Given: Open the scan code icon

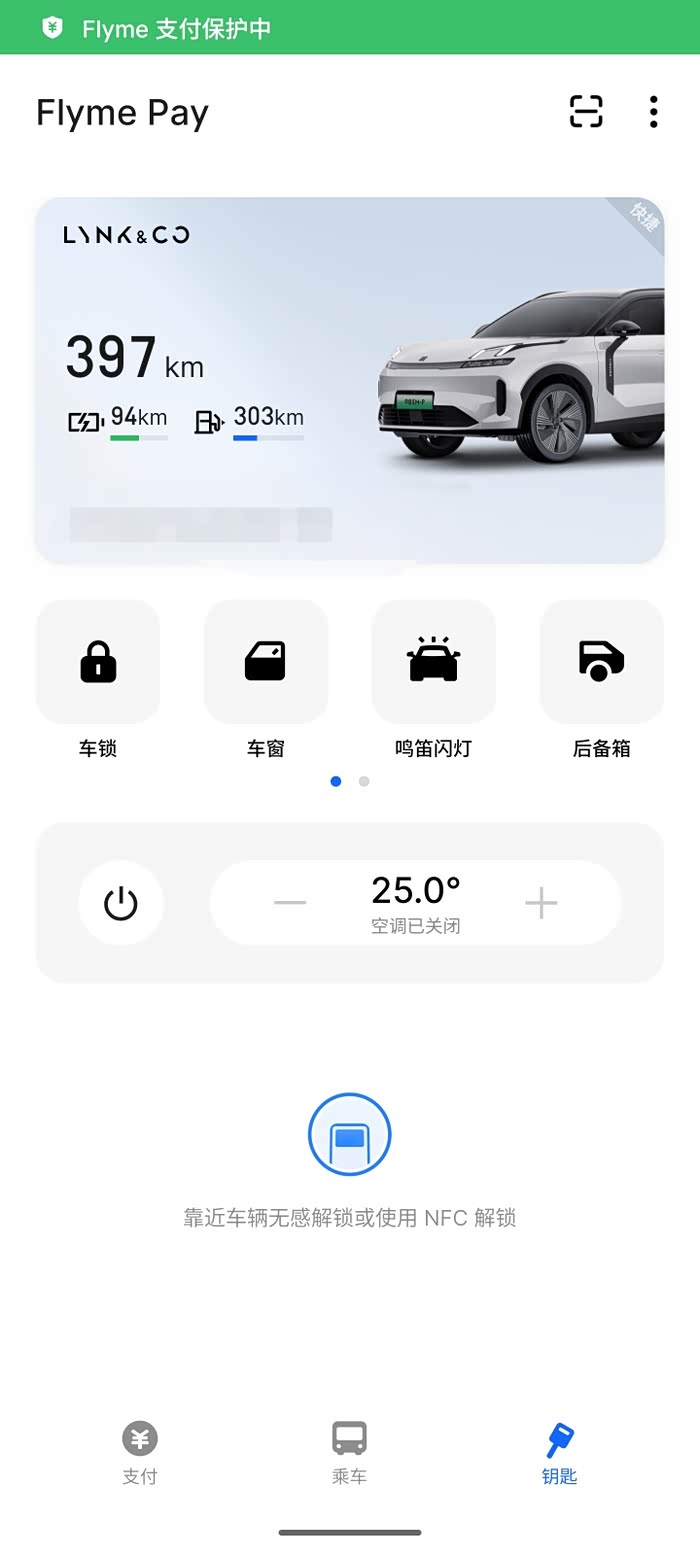Looking at the screenshot, I should click(x=586, y=111).
